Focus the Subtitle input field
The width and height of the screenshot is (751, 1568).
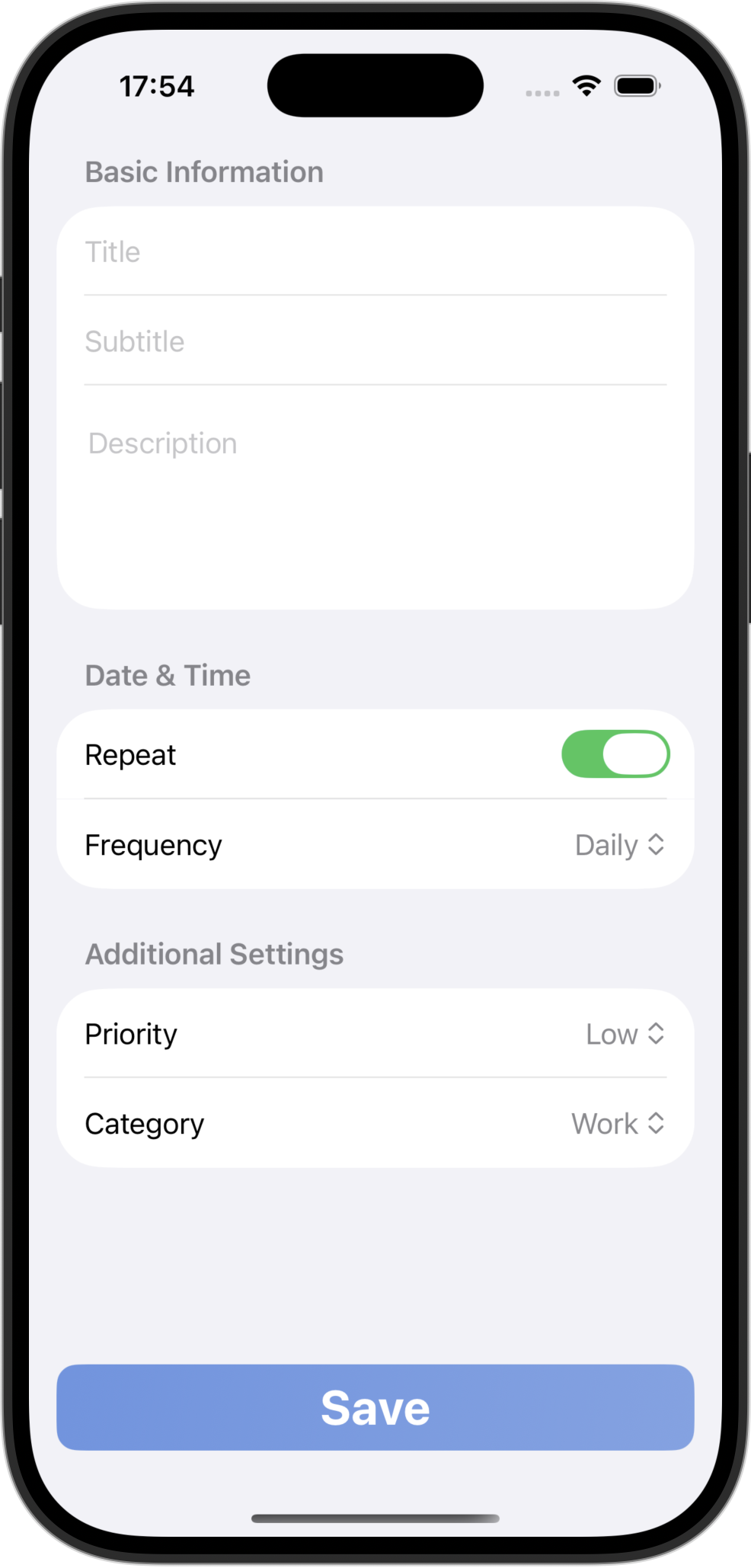pyautogui.click(x=375, y=342)
